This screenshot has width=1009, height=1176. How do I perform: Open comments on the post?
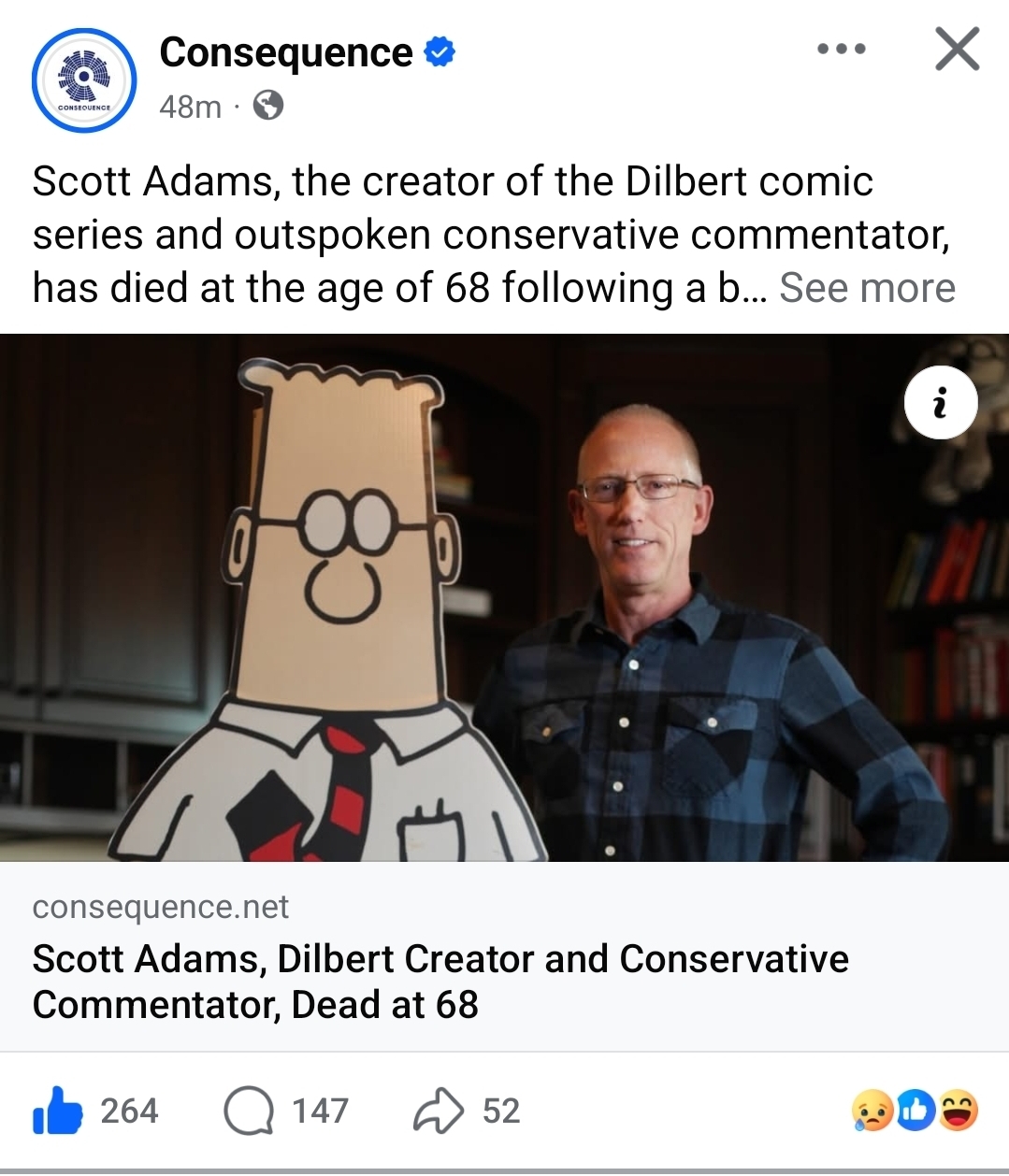coord(250,1111)
